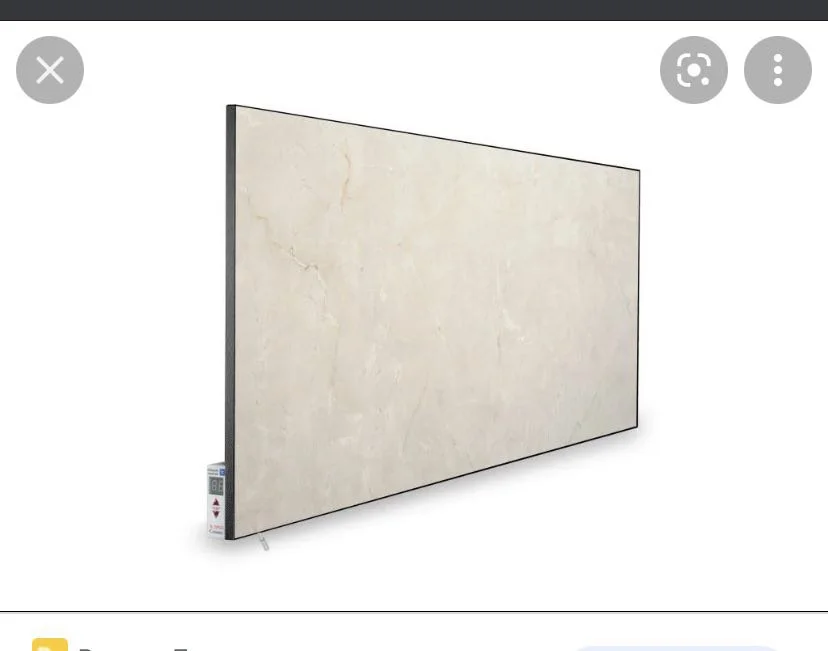Open the heater panel image
This screenshot has width=828, height=651.
[430, 320]
